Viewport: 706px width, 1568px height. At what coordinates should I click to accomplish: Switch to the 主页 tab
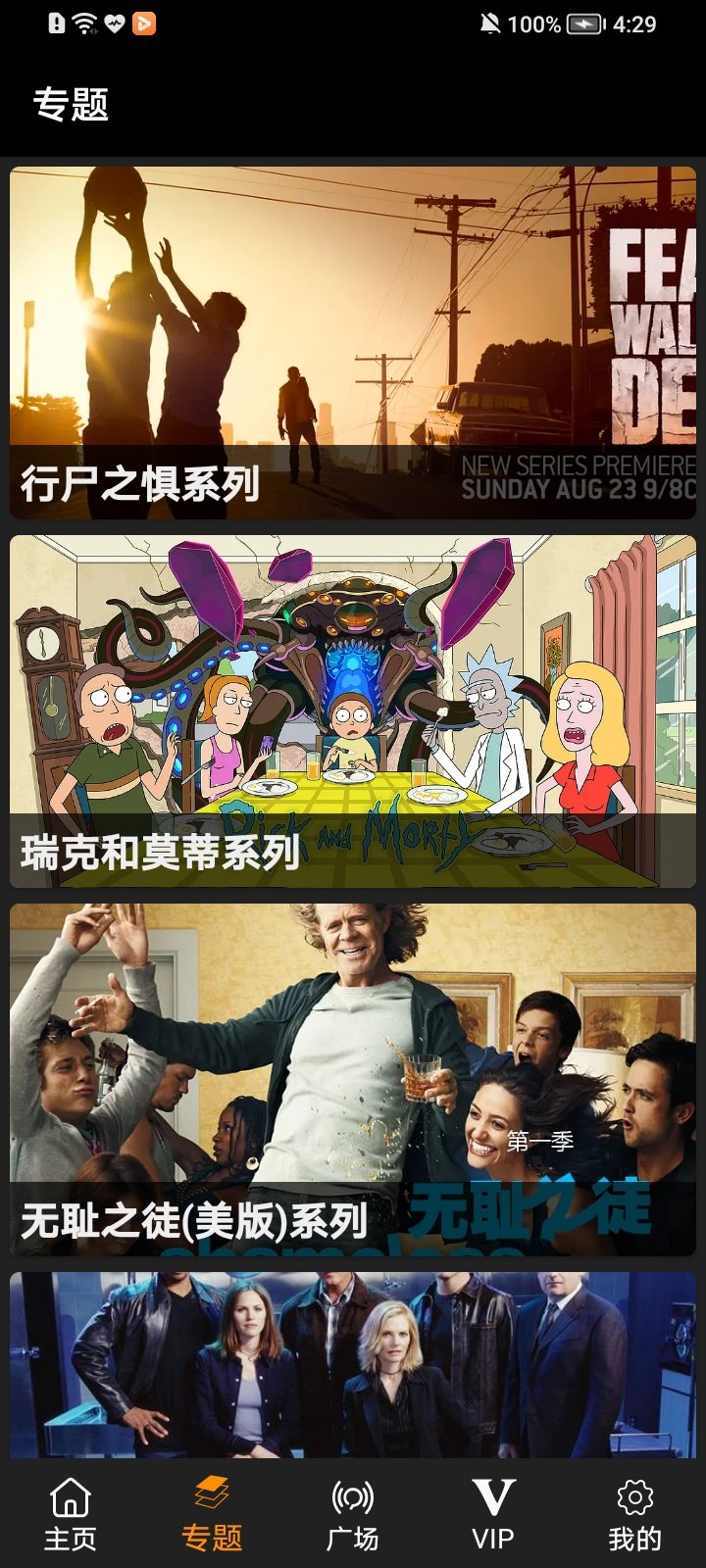(71, 1515)
